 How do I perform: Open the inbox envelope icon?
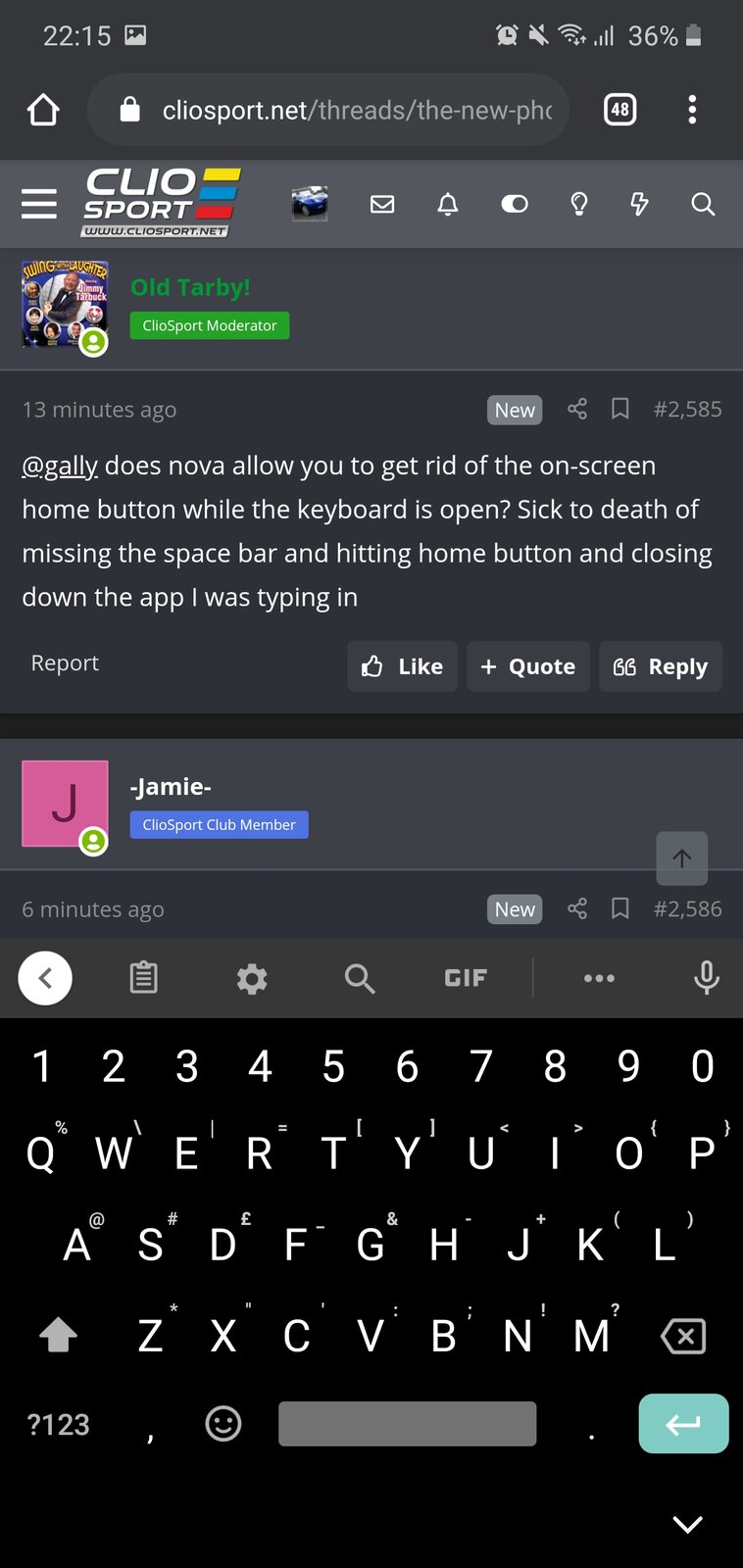click(382, 204)
